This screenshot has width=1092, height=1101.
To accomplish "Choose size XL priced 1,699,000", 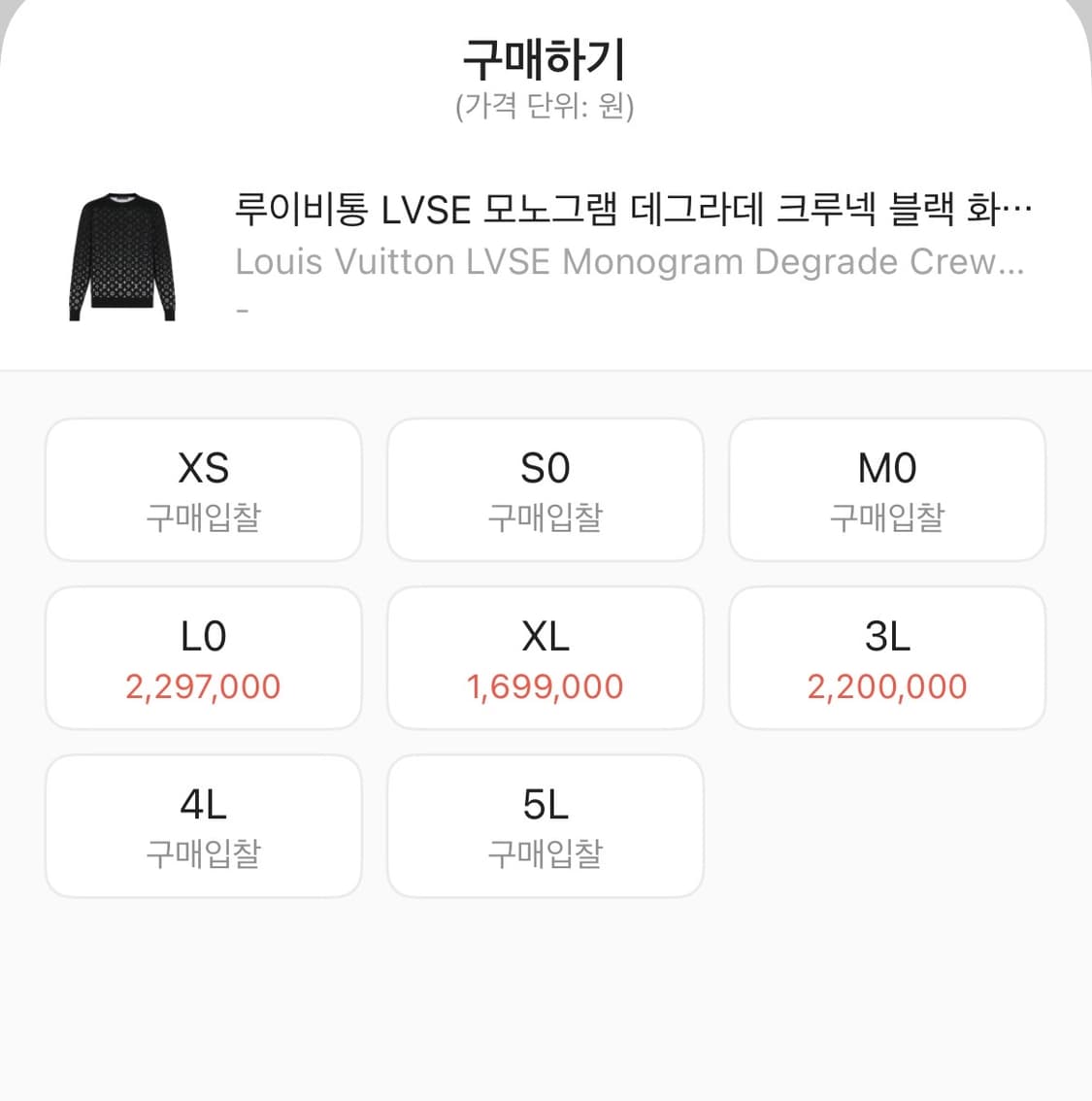I will click(x=546, y=657).
